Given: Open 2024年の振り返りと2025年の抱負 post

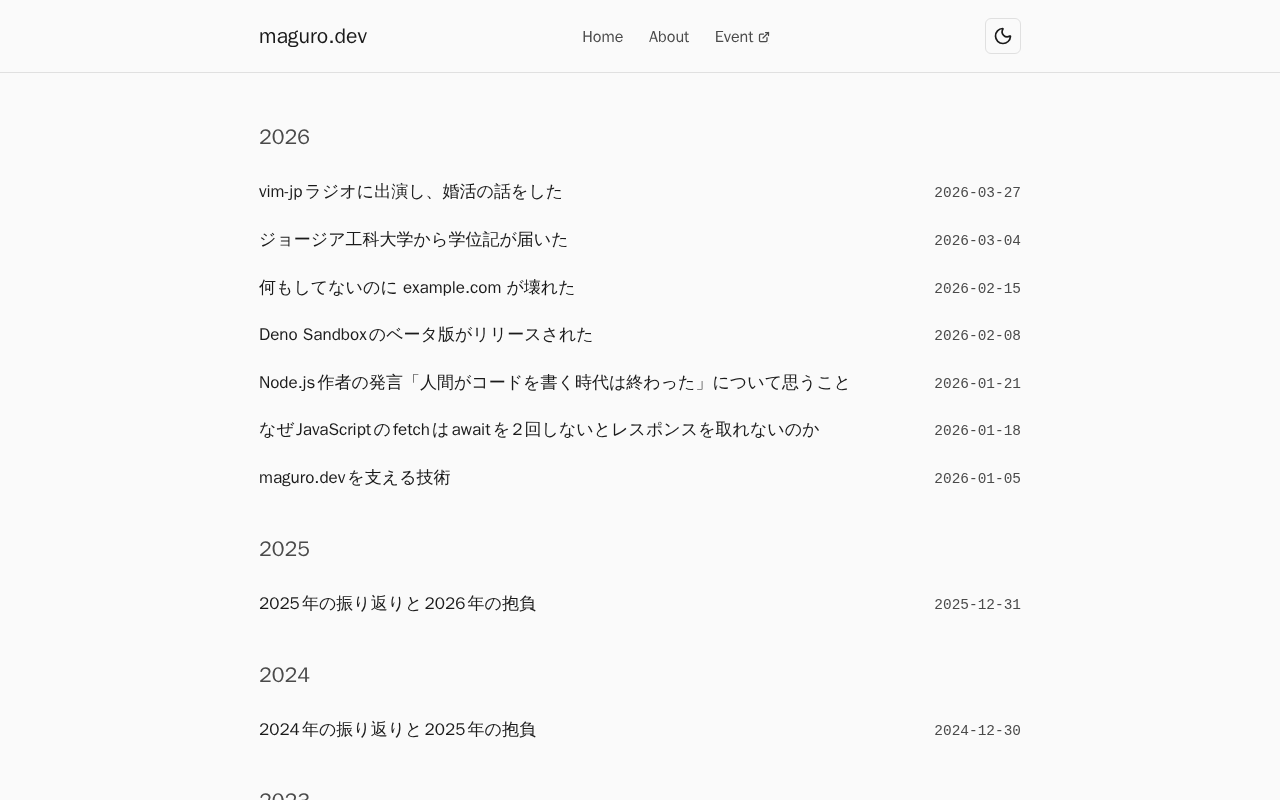Looking at the screenshot, I should 397,730.
